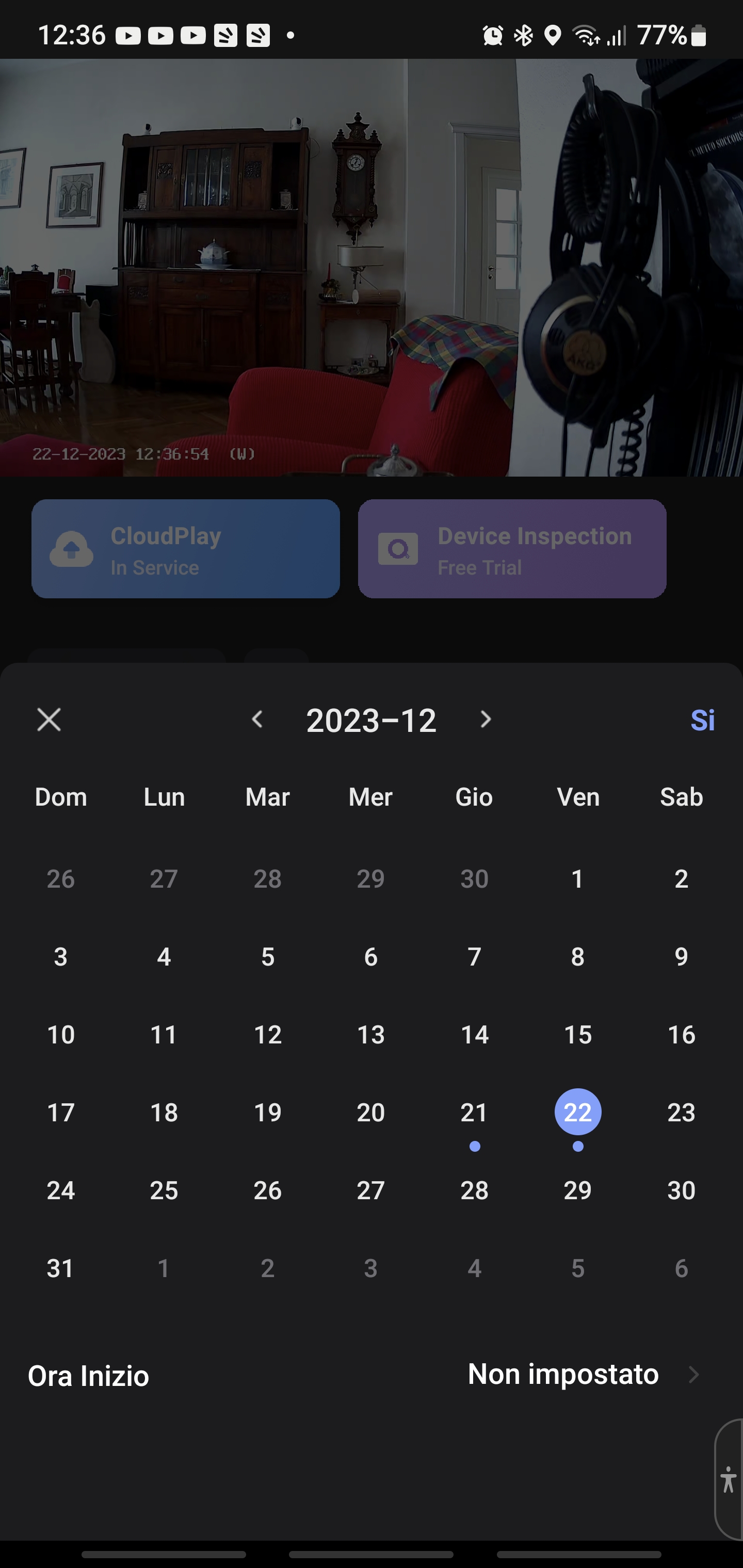743x1568 pixels.
Task: Close the calendar date picker
Action: [49, 720]
